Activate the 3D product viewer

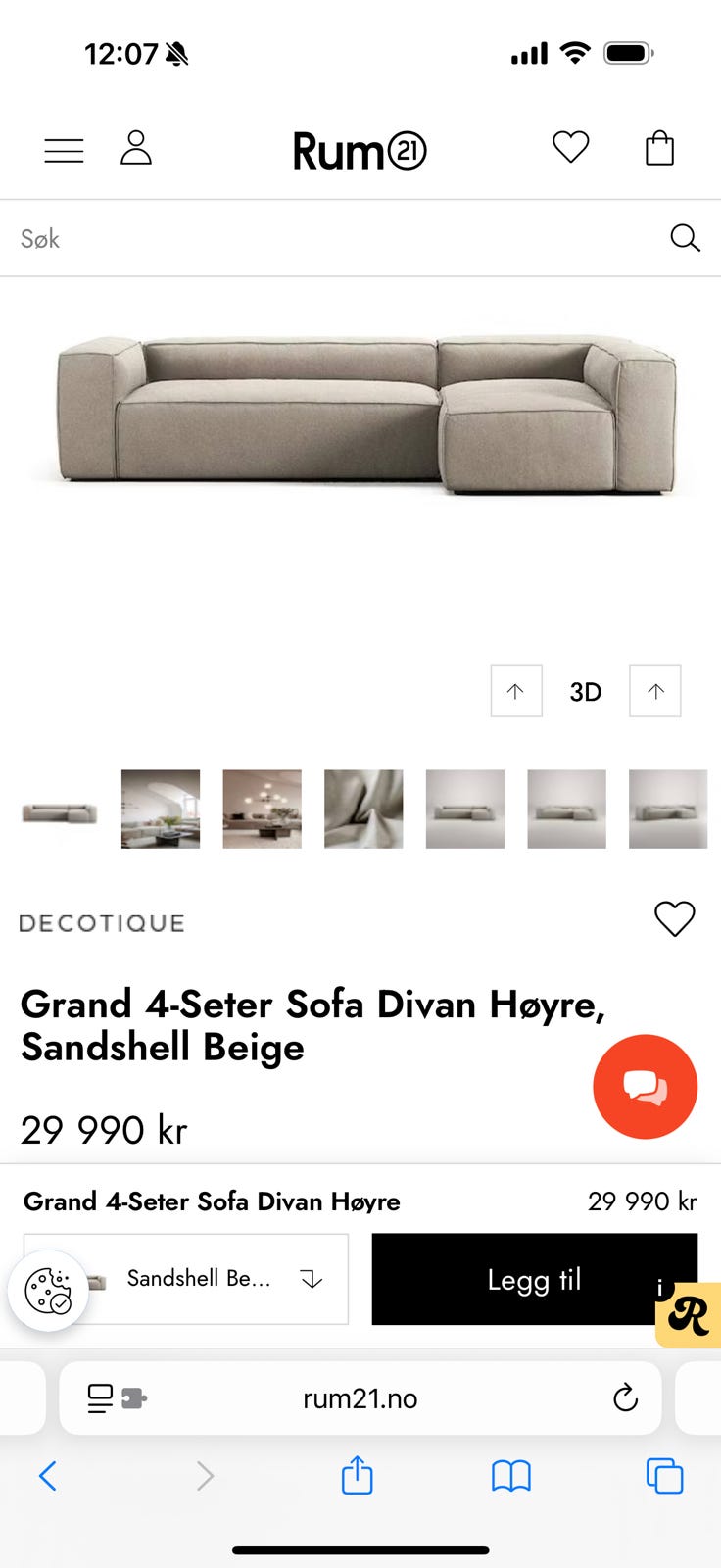tap(585, 691)
